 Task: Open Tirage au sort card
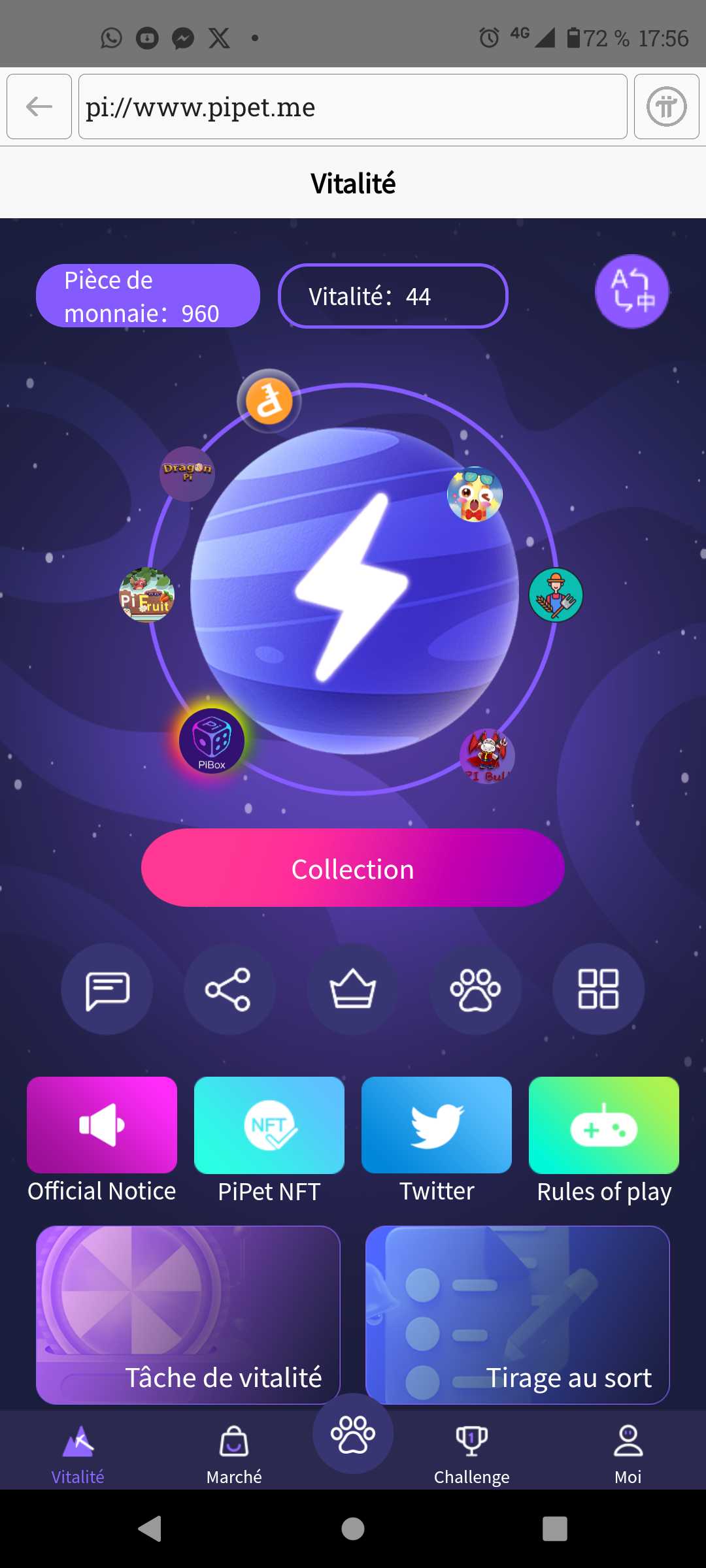(518, 1315)
